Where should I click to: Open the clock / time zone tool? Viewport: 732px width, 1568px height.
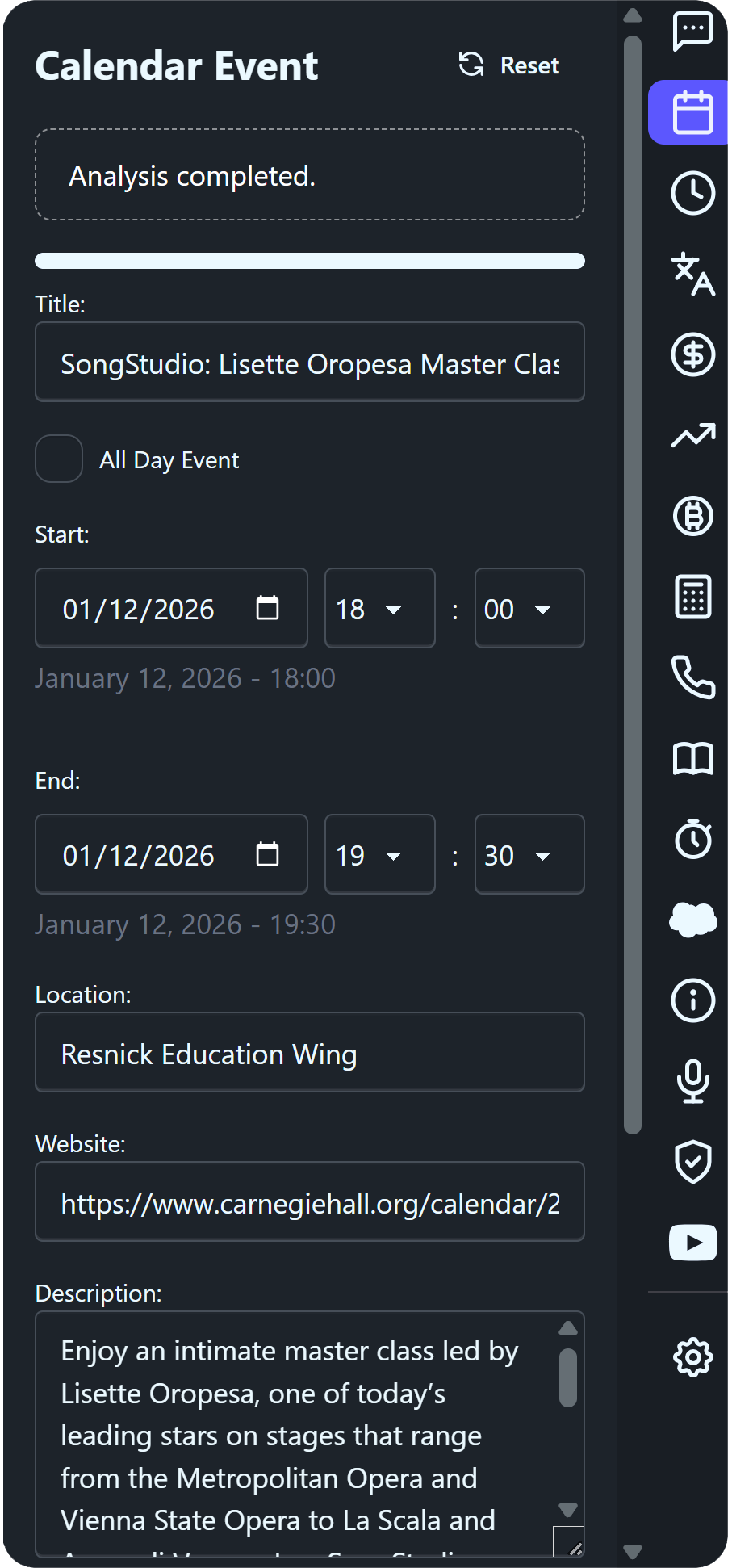(x=692, y=193)
